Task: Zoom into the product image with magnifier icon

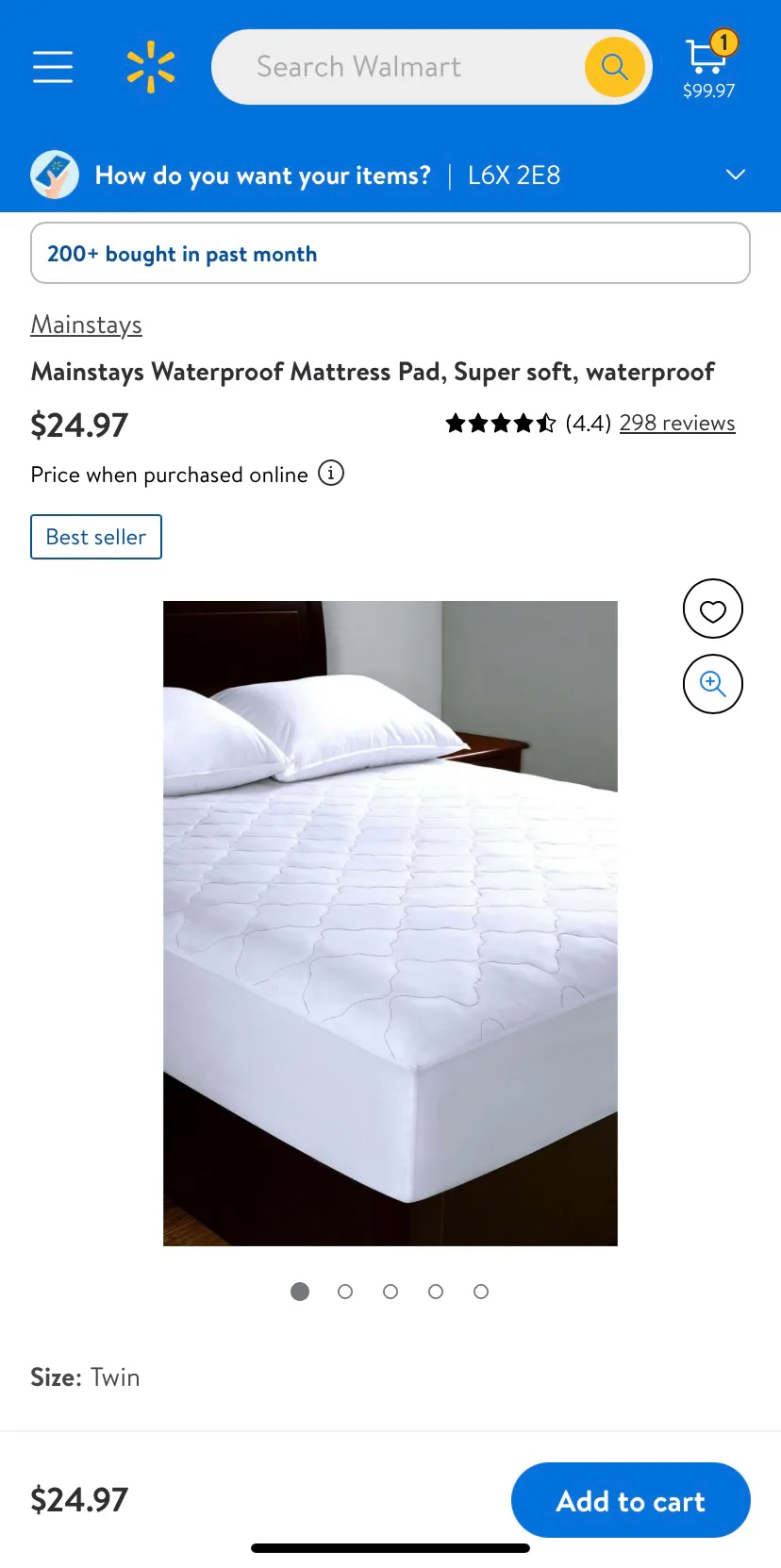Action: [x=713, y=683]
